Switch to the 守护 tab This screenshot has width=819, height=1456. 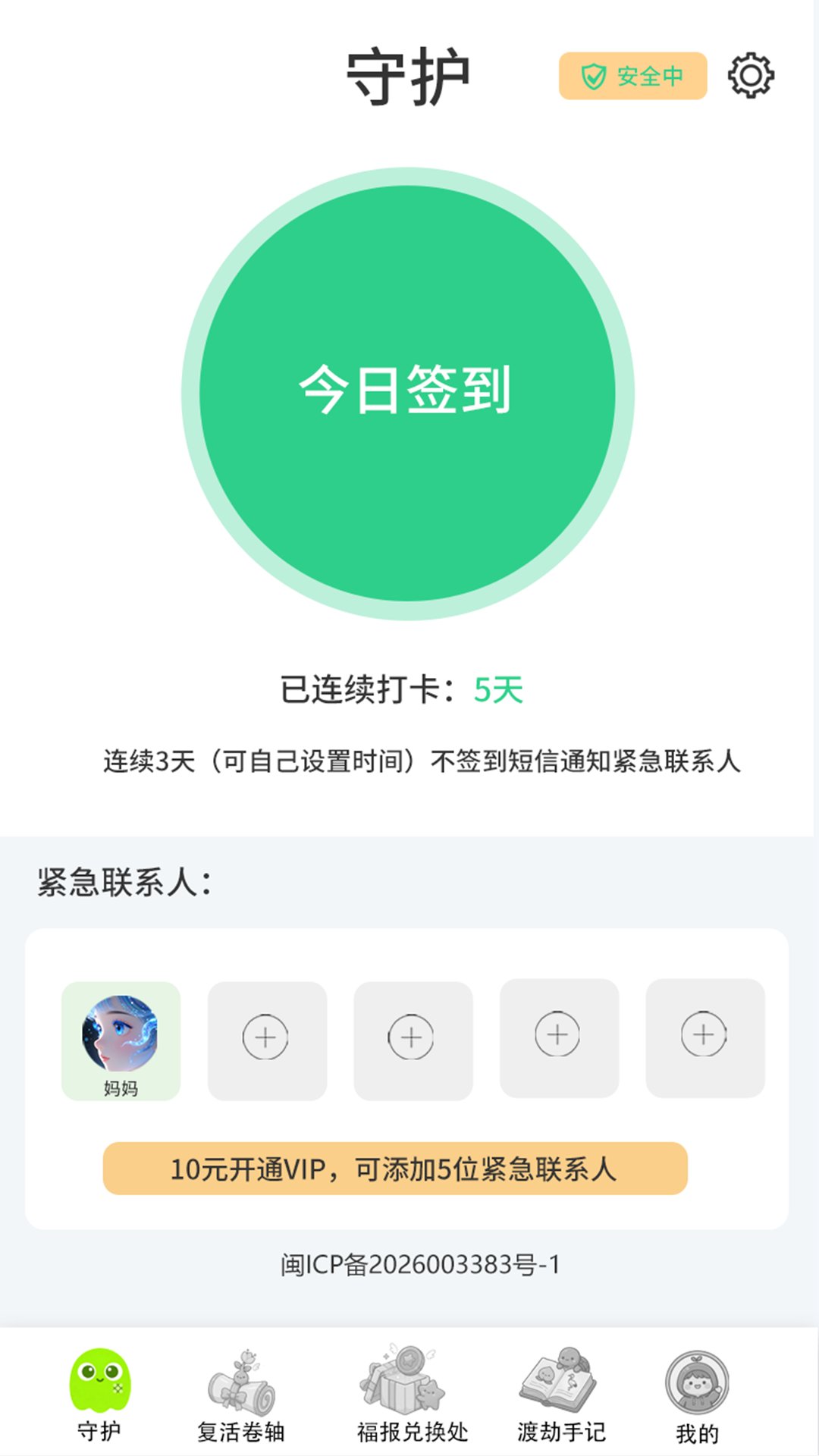(99, 1394)
